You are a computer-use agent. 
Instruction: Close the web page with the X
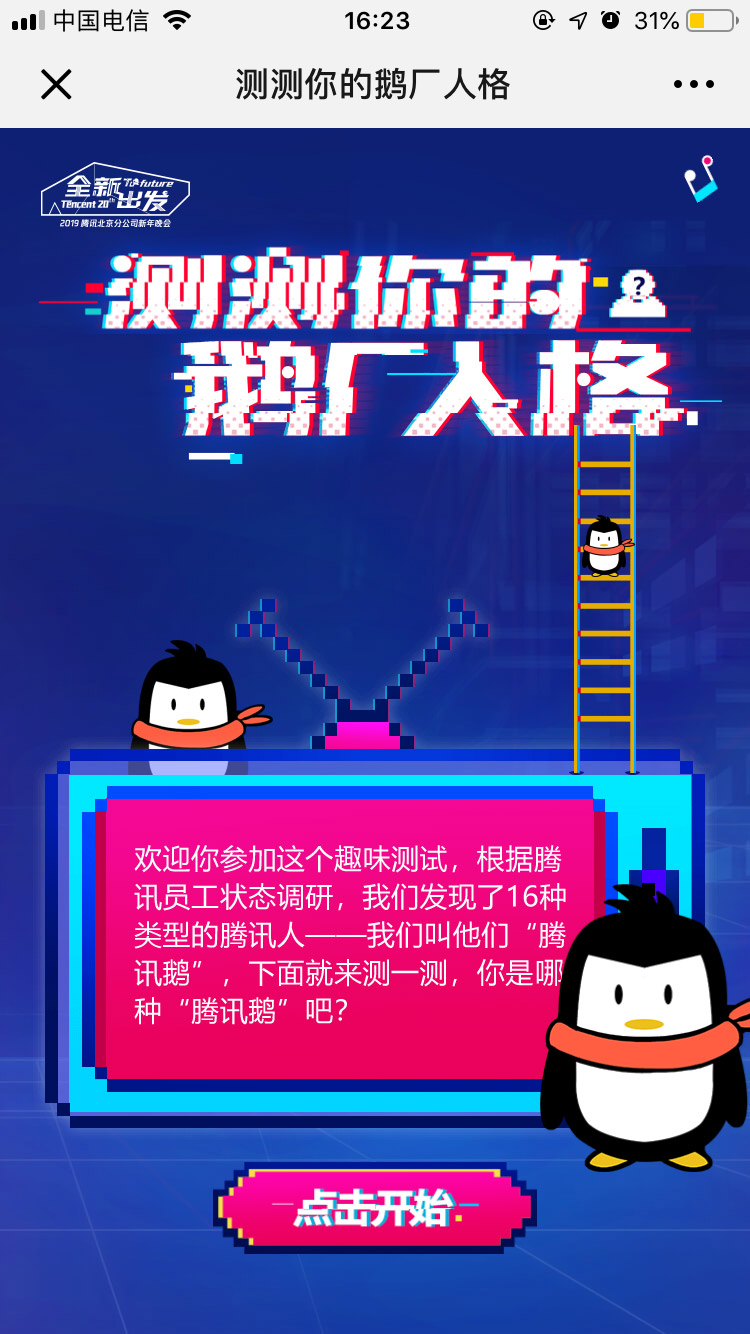(56, 85)
